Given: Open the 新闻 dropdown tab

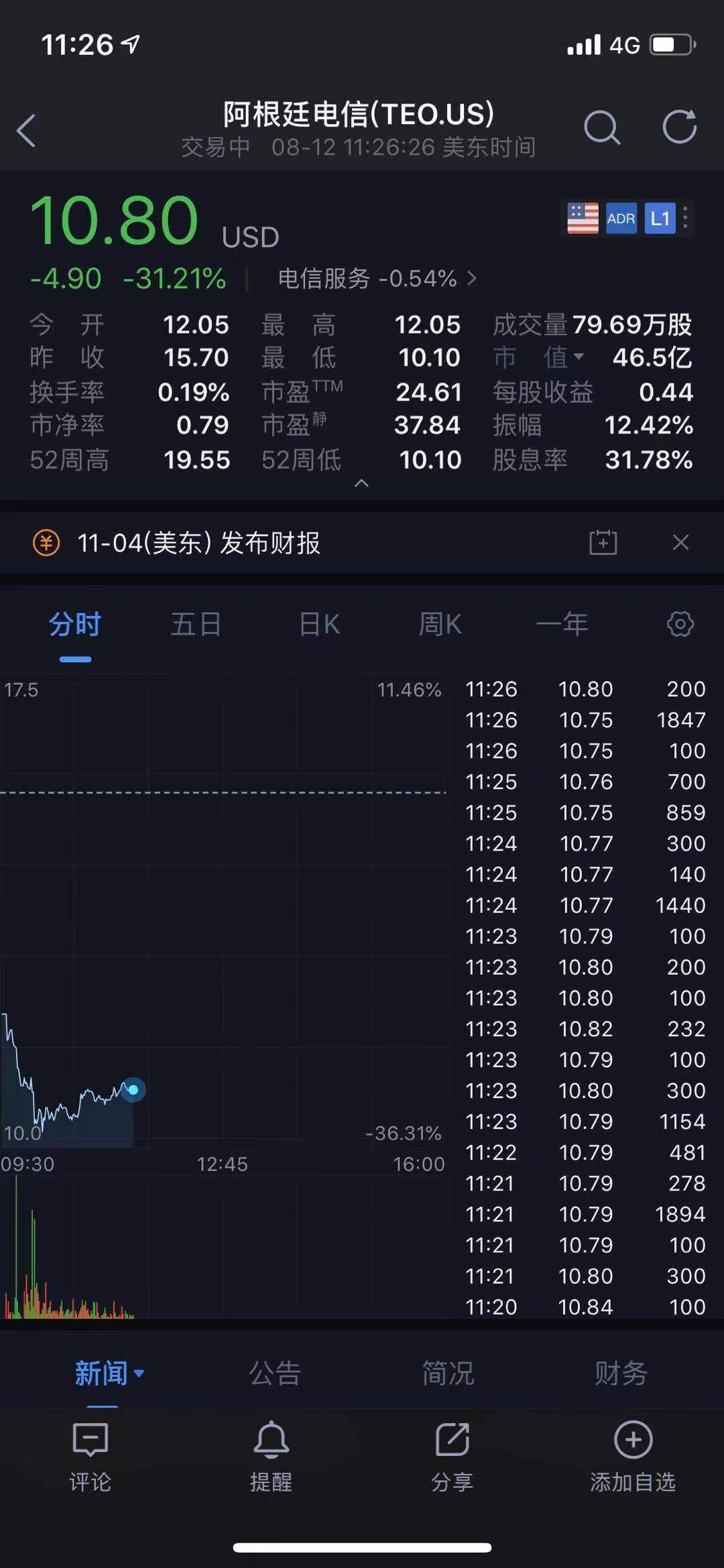Looking at the screenshot, I should coord(109,1374).
